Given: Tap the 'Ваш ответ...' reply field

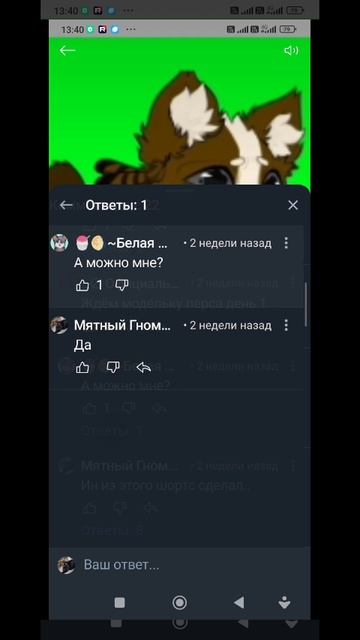Looking at the screenshot, I should click(x=180, y=565).
